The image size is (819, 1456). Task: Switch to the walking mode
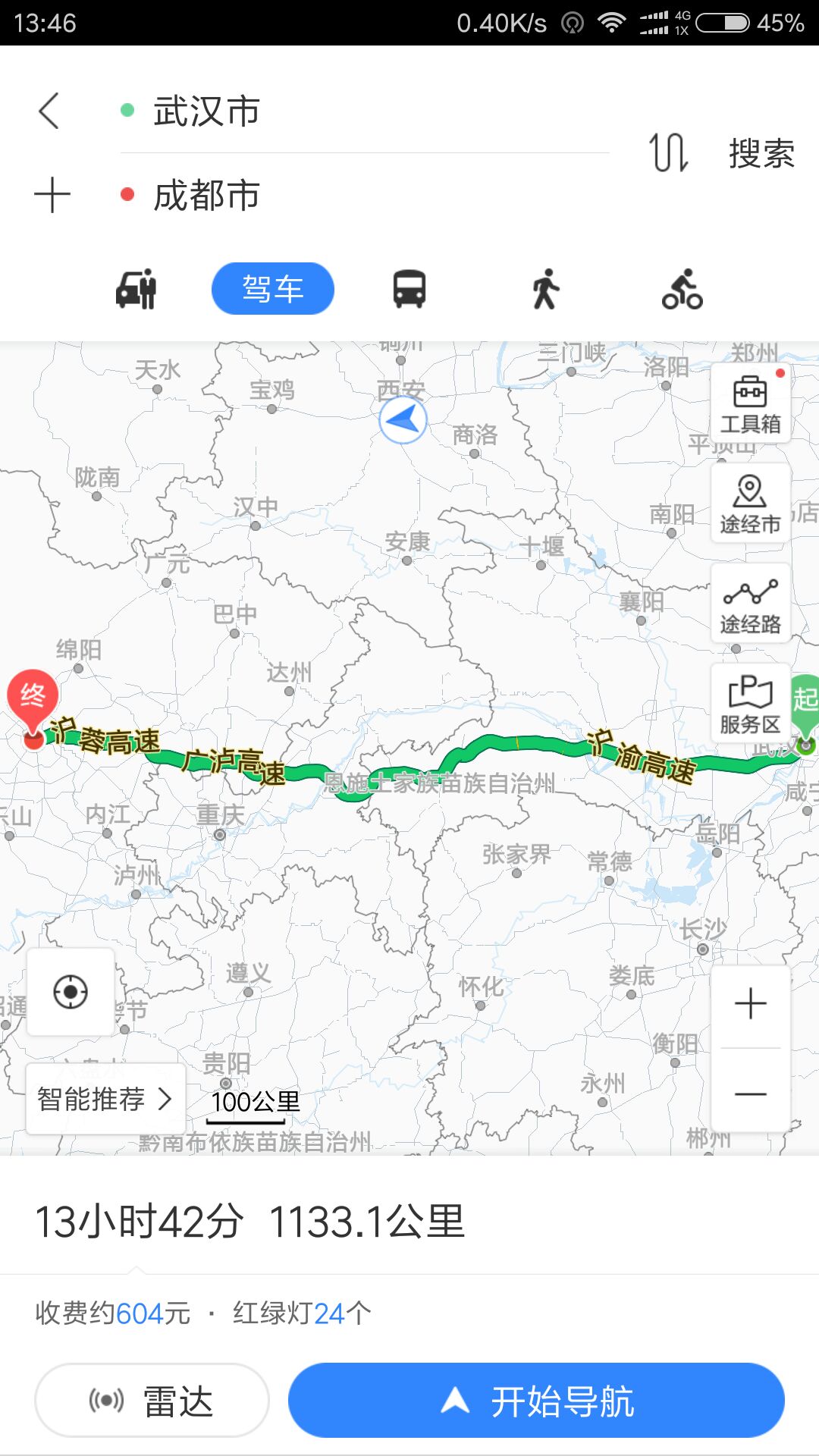tap(546, 289)
